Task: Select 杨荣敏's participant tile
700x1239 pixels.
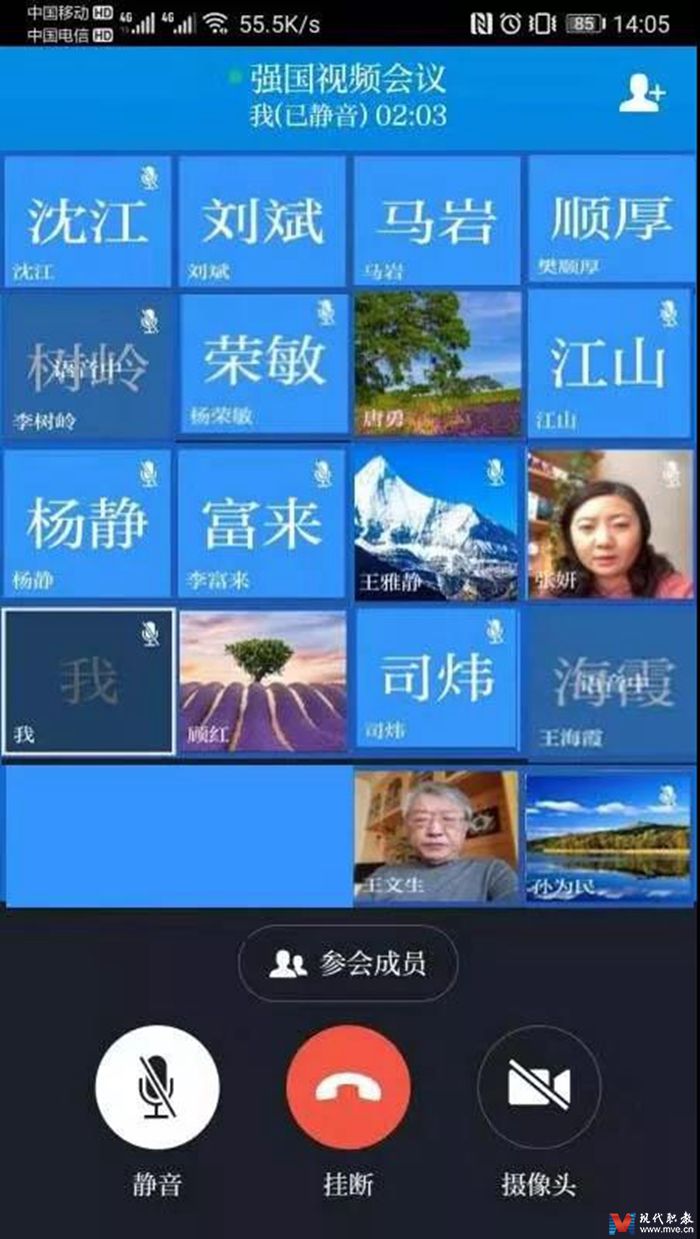Action: [x=263, y=365]
